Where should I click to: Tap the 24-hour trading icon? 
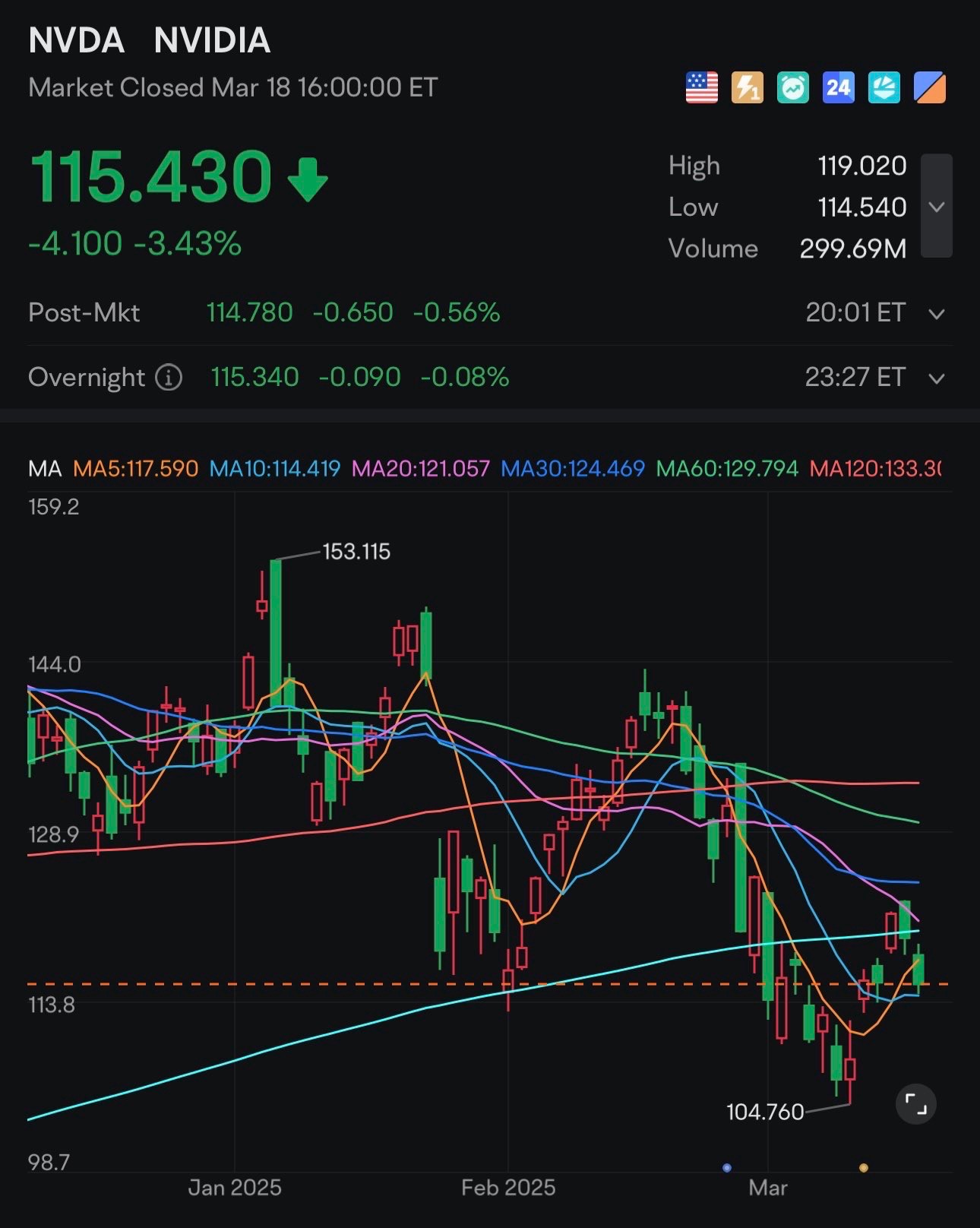(x=839, y=88)
